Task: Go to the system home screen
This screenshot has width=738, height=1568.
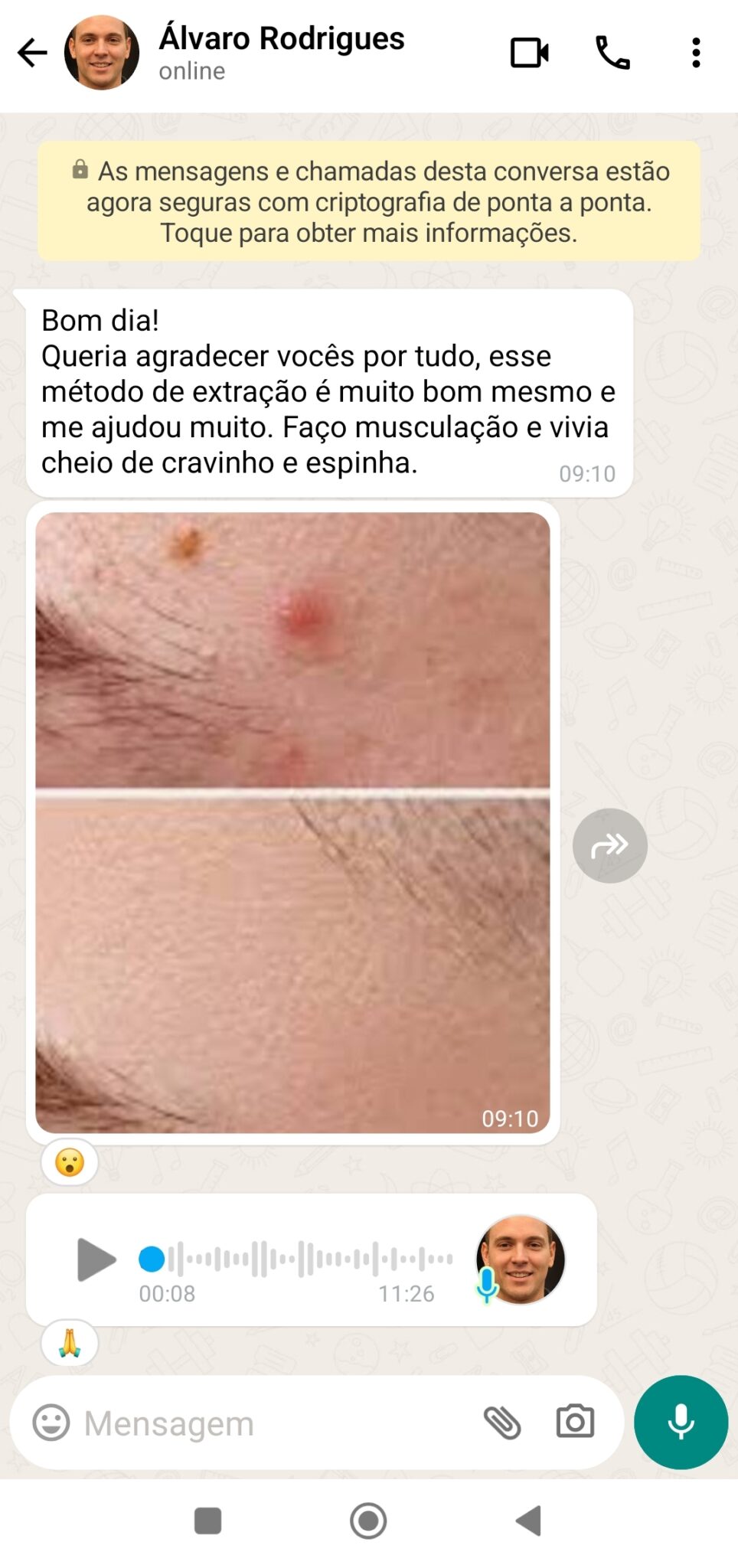Action: point(368,1521)
